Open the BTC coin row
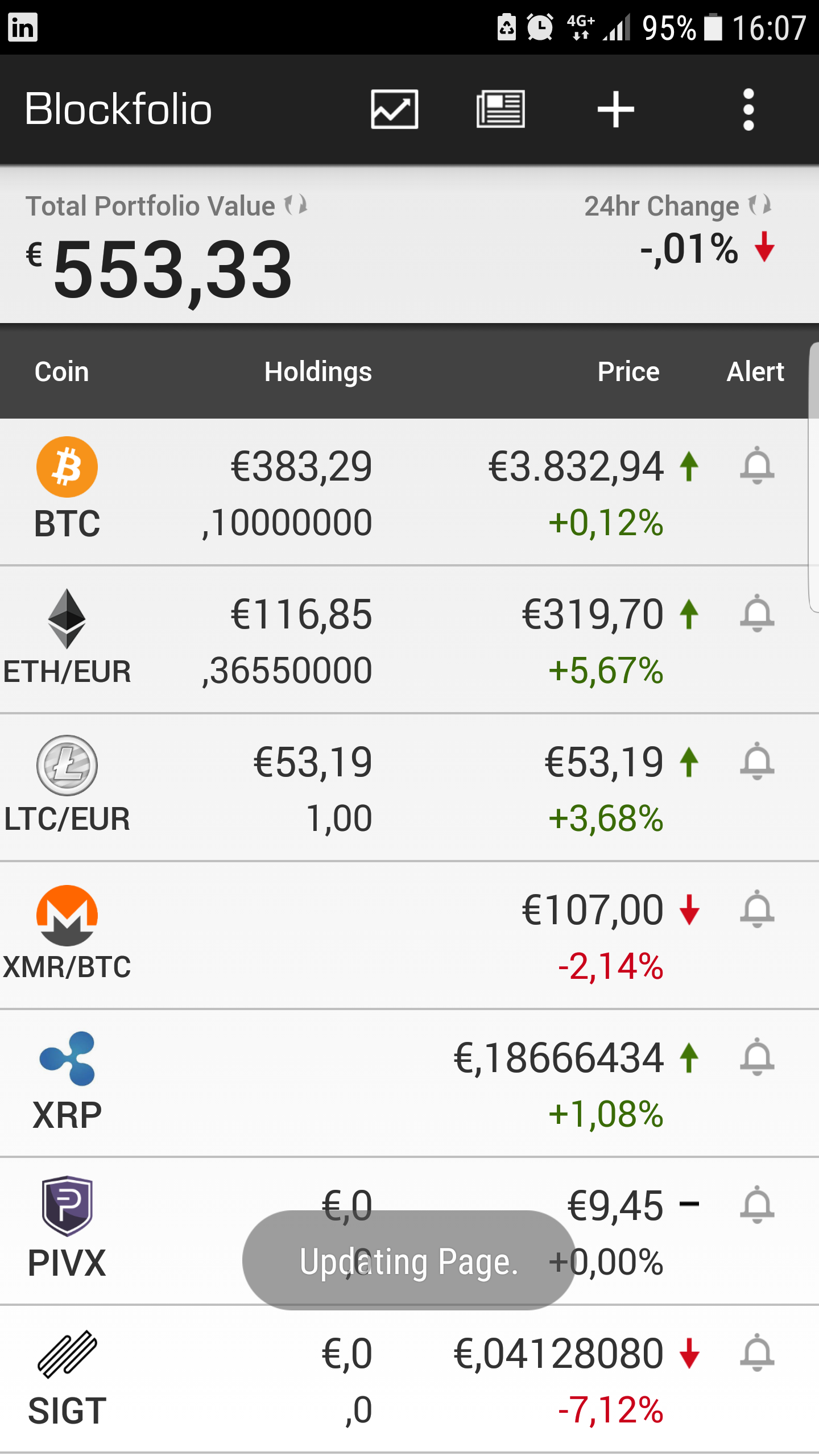The image size is (819, 1456). click(409, 493)
